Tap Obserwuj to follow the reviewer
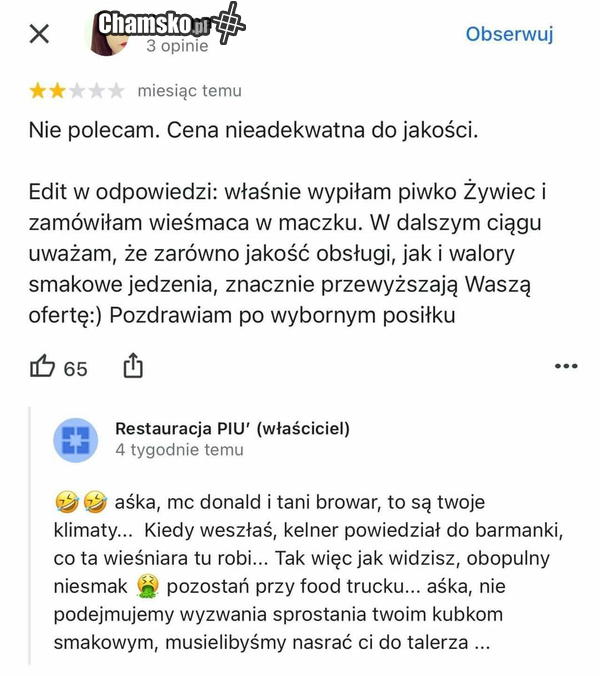600x676 pixels. 509,34
